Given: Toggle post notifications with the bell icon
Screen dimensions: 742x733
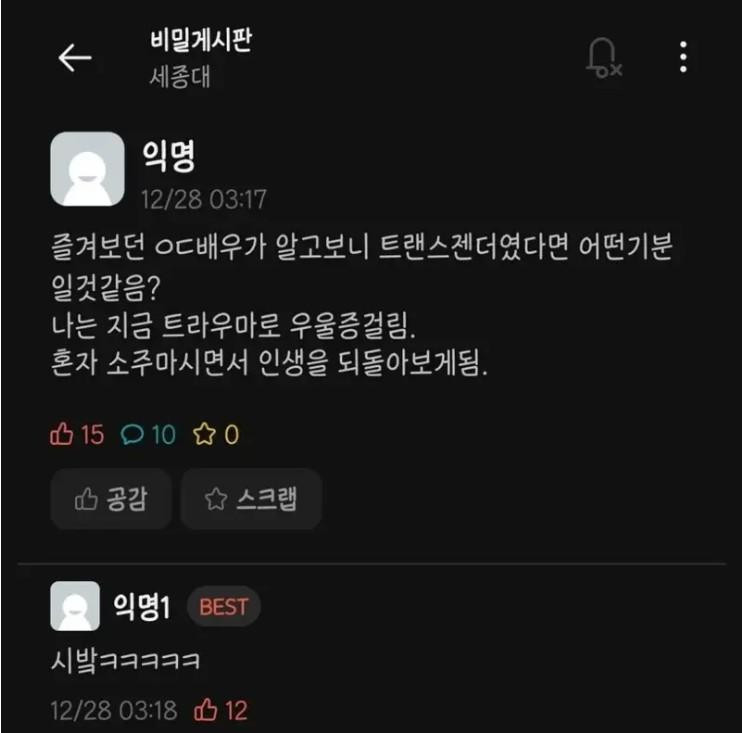Looking at the screenshot, I should click(x=603, y=58).
